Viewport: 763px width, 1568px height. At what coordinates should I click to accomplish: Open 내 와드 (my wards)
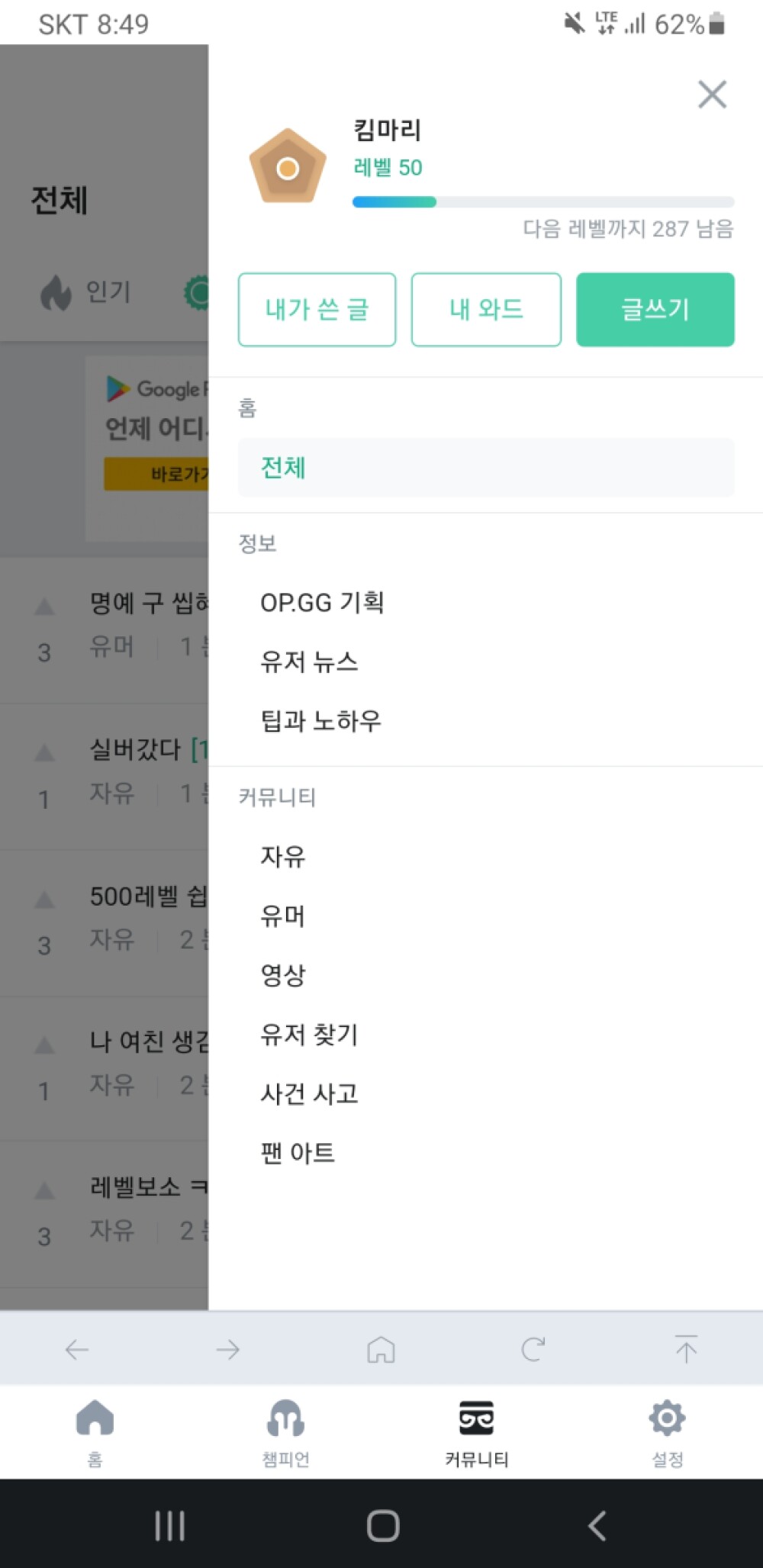486,310
